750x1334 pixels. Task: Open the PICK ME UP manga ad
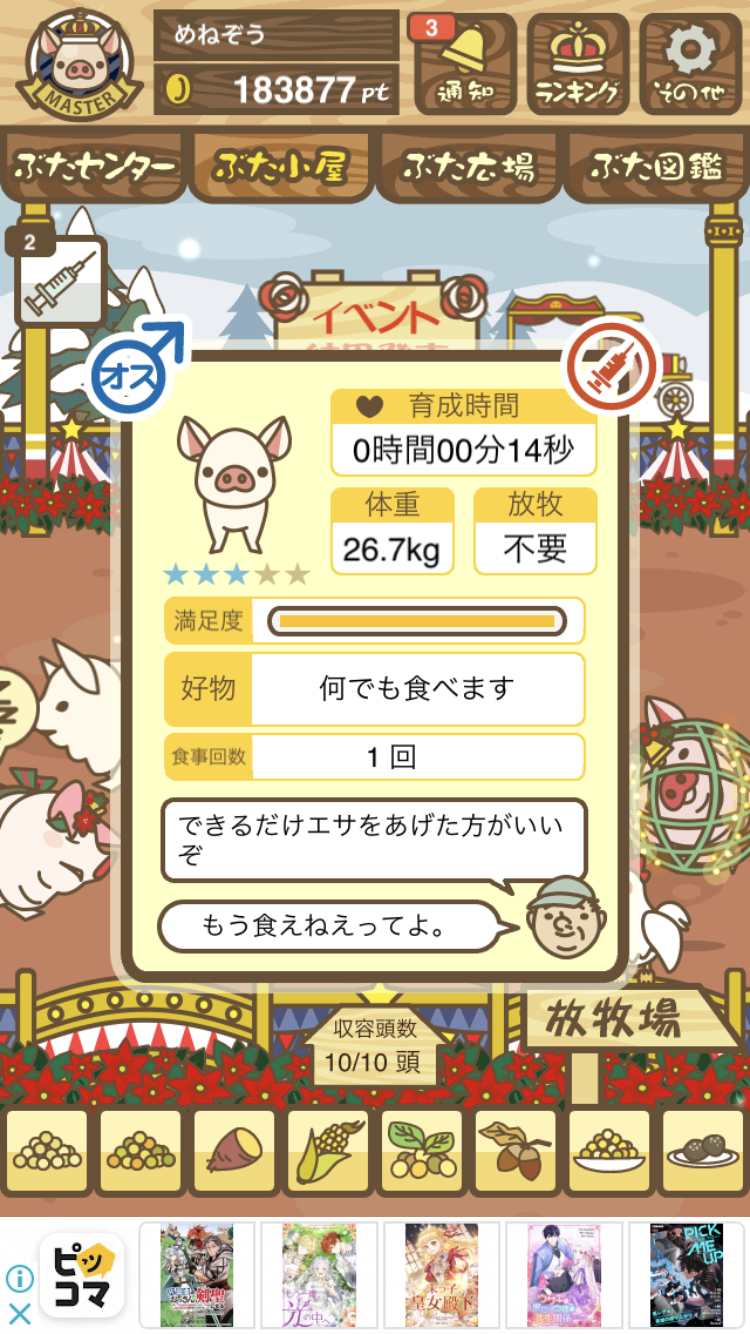685,1274
